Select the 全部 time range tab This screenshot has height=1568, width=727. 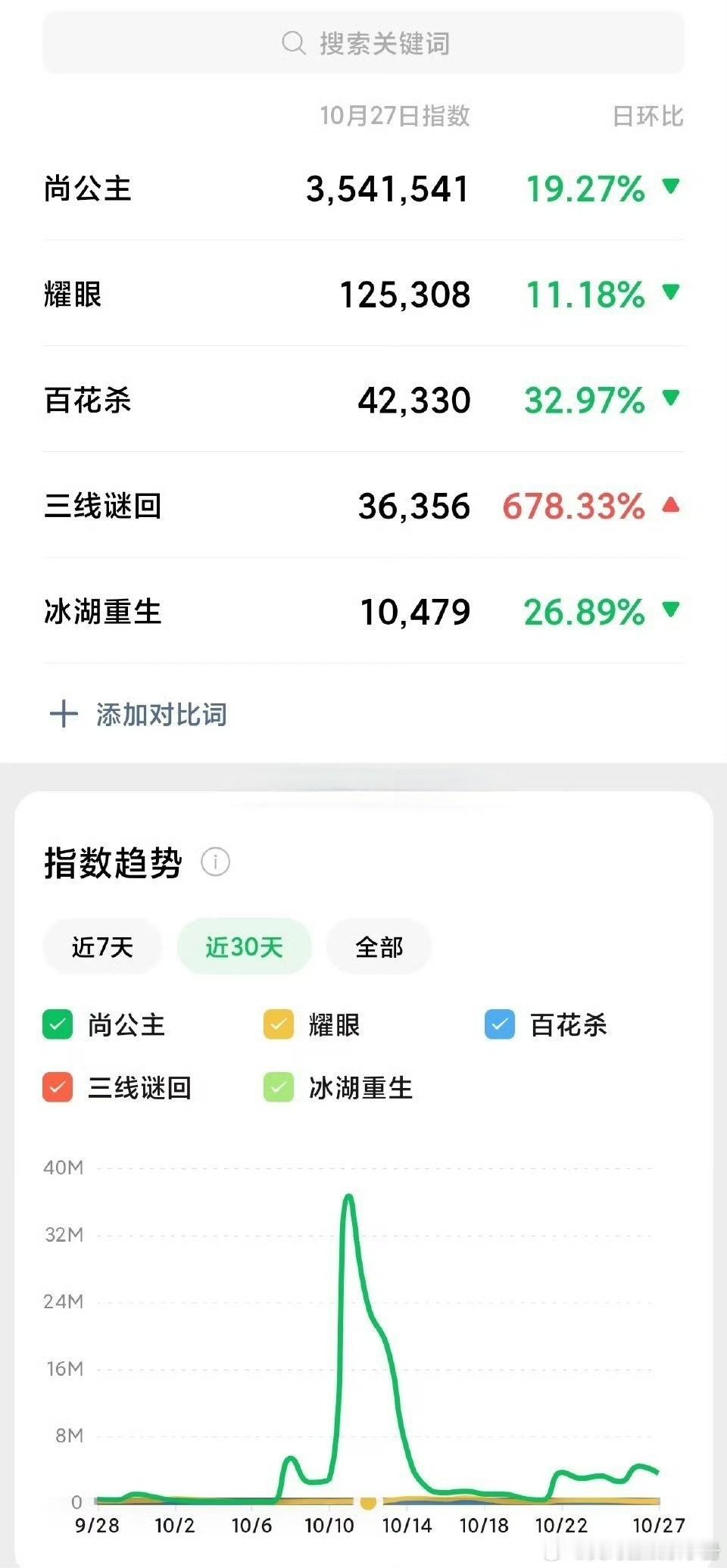(379, 946)
